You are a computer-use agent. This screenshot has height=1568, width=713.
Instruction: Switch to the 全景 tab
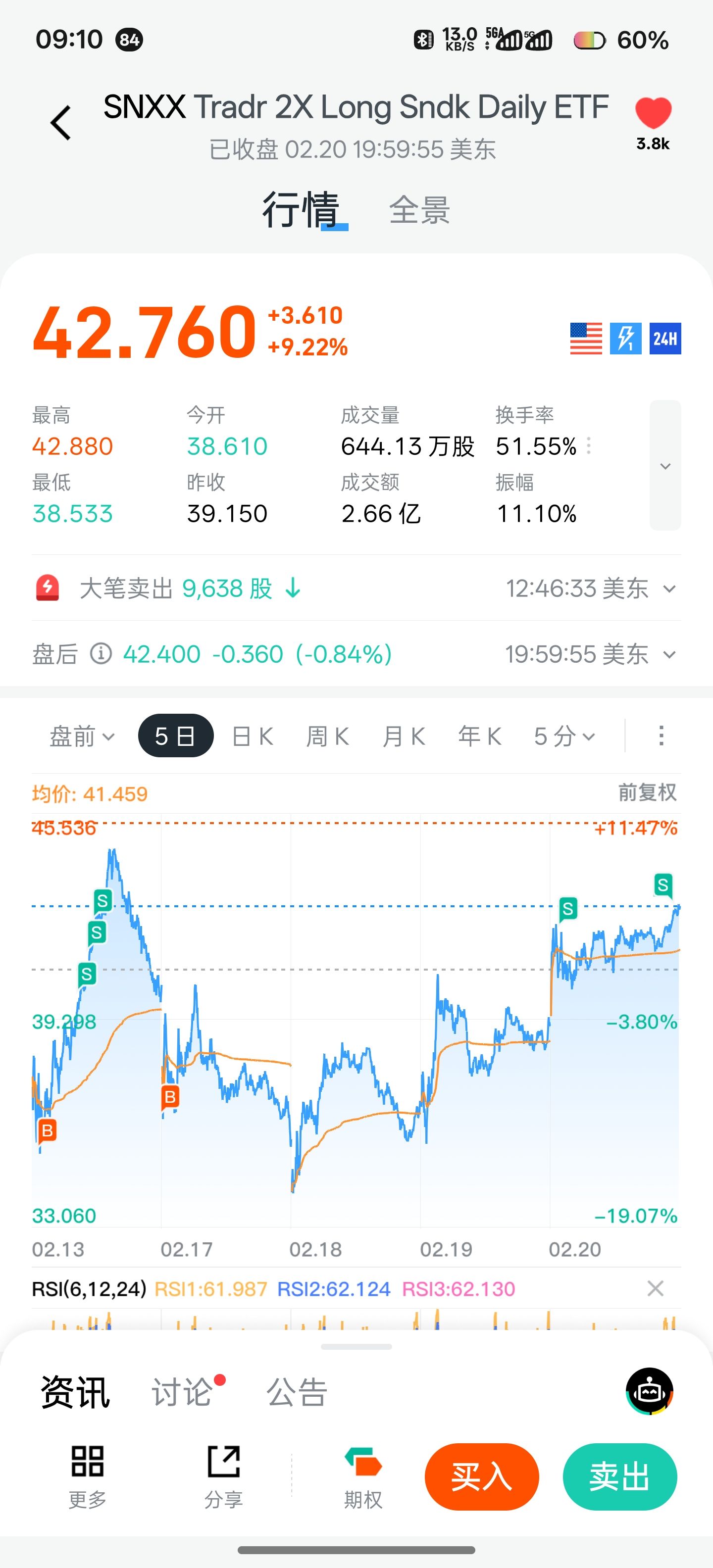[x=419, y=211]
